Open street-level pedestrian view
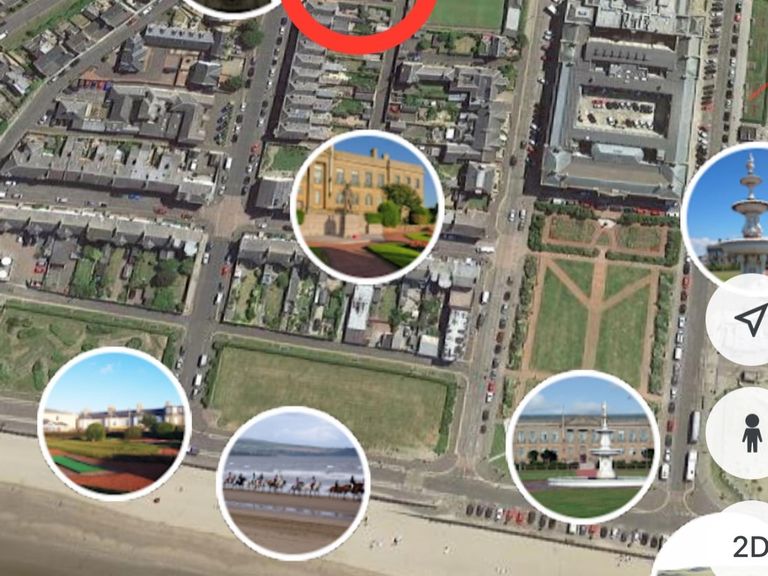Image resolution: width=768 pixels, height=576 pixels. coord(750,434)
